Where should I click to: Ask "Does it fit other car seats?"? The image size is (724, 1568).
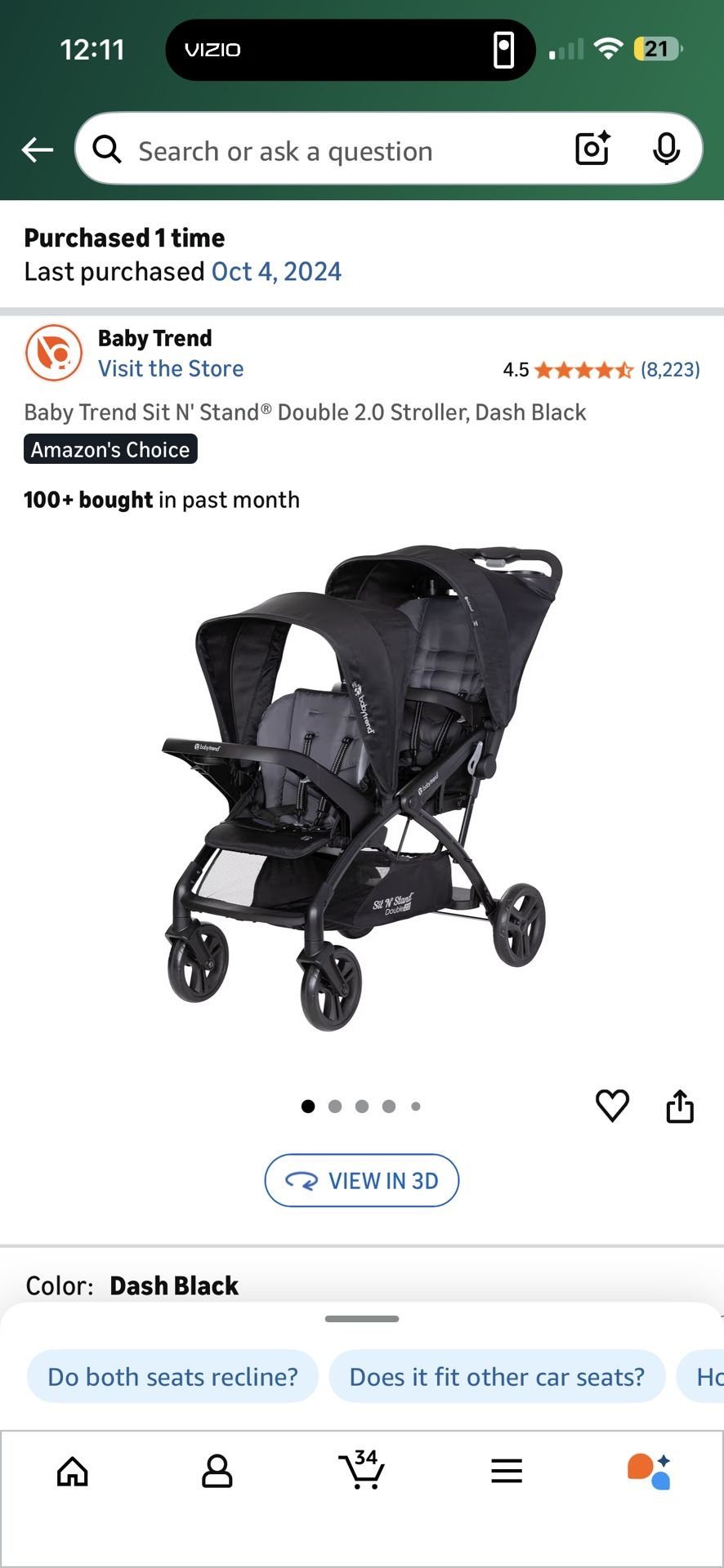click(x=497, y=1377)
